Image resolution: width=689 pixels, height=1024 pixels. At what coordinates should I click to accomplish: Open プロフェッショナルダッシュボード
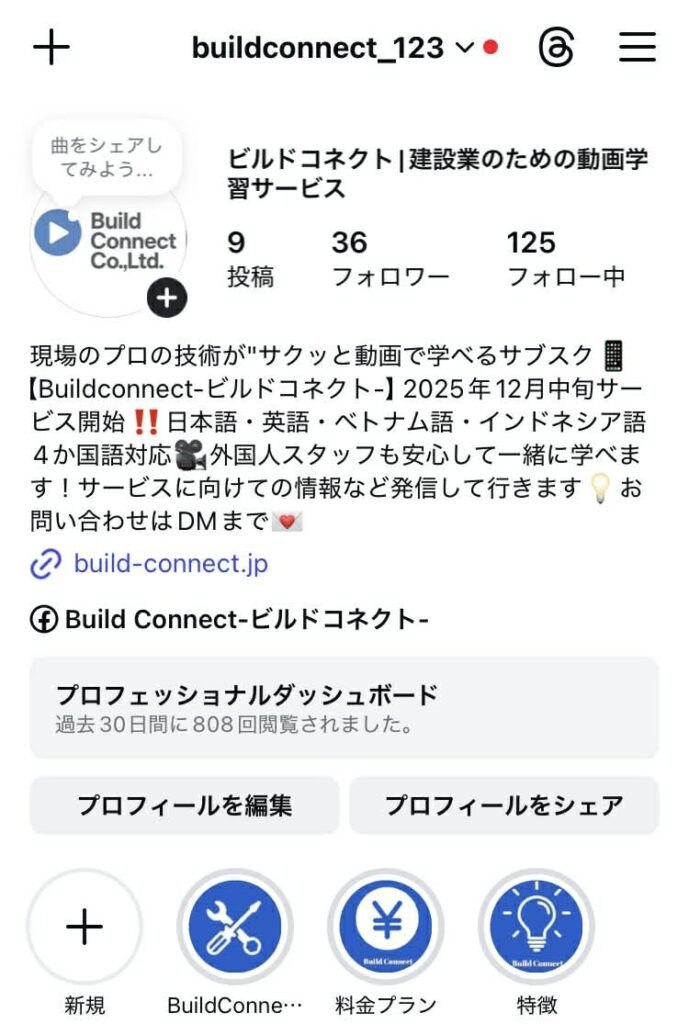pyautogui.click(x=344, y=707)
